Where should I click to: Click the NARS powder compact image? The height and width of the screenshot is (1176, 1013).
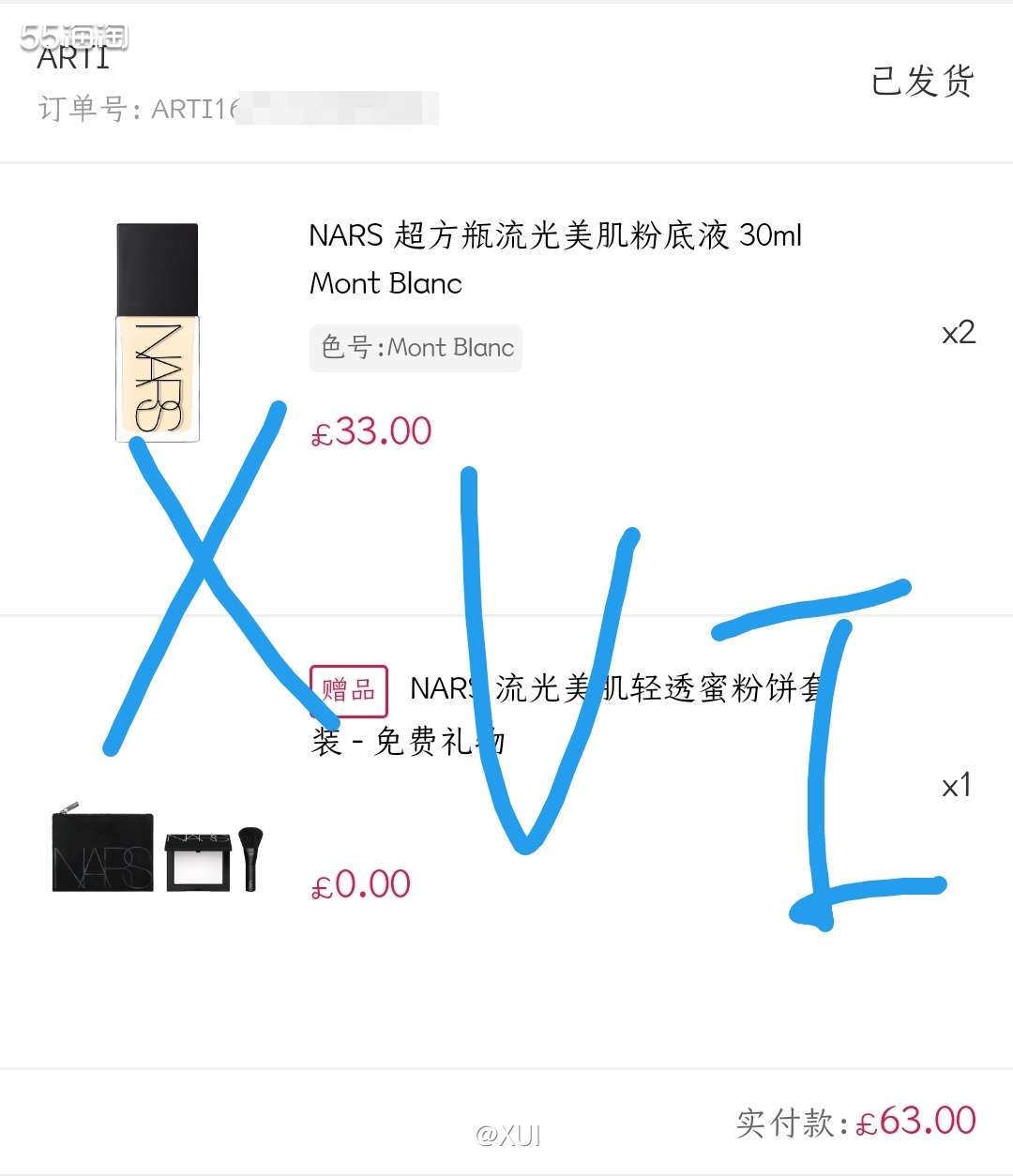pyautogui.click(x=198, y=860)
